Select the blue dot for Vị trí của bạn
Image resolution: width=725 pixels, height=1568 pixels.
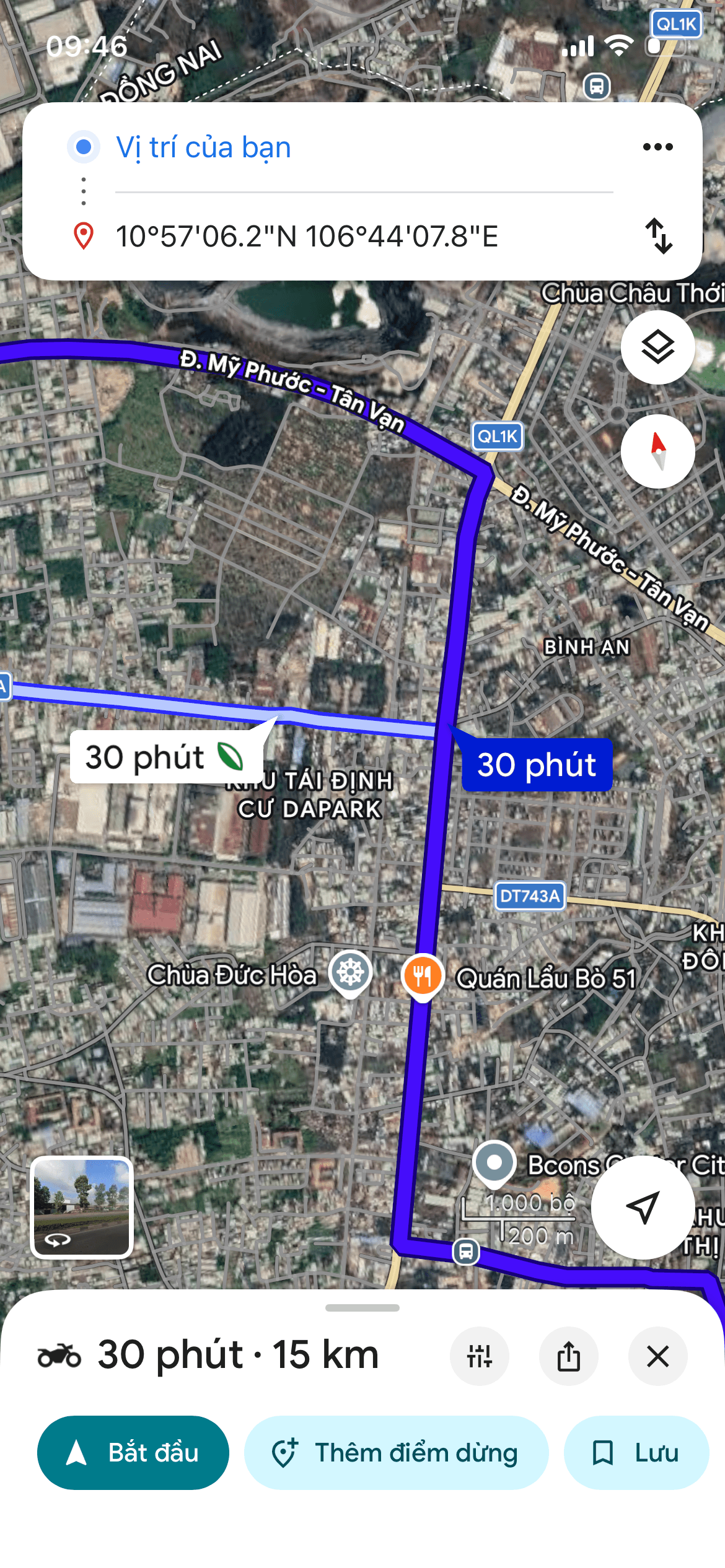(82, 147)
